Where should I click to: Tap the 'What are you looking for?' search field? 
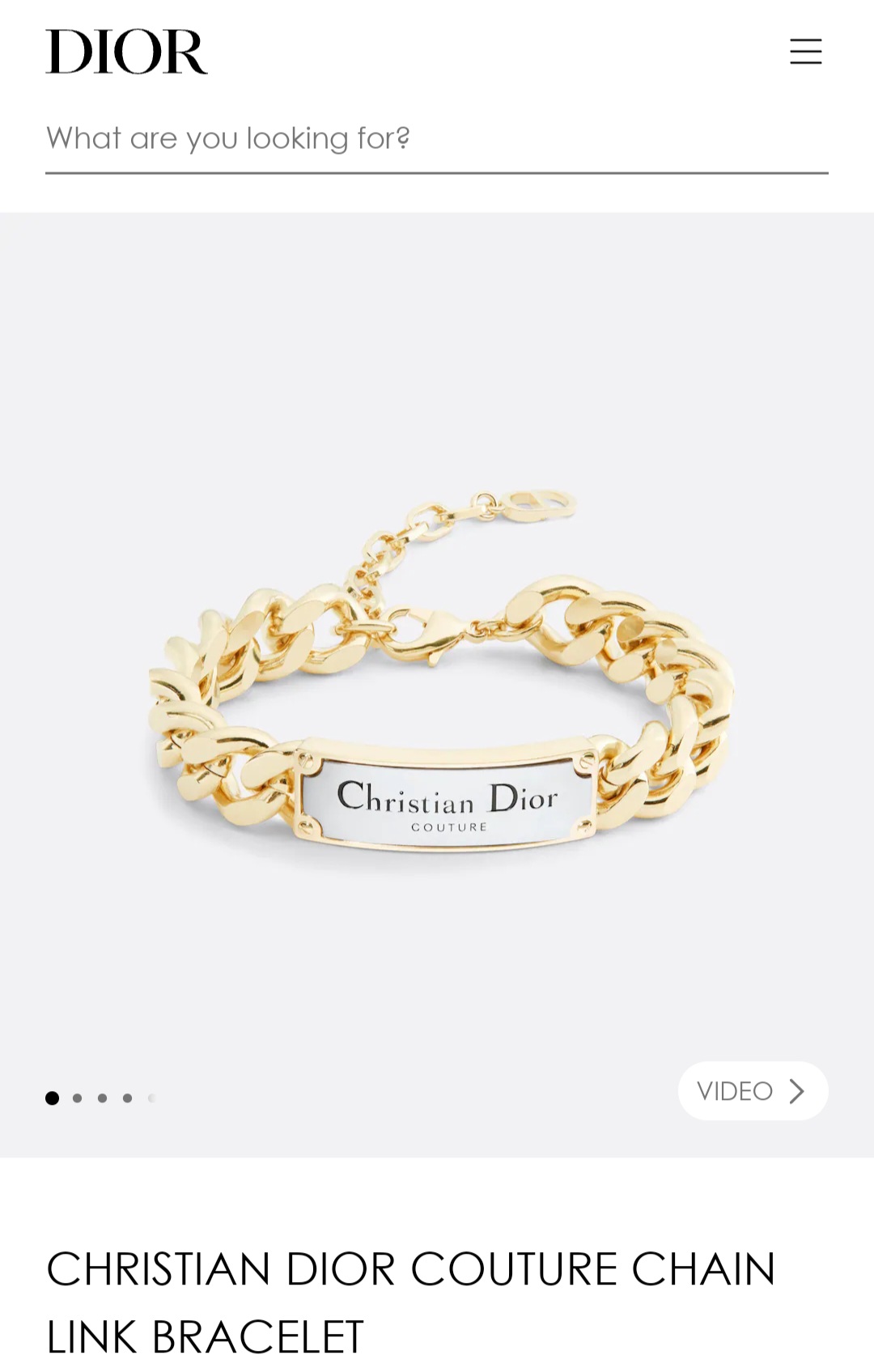435,139
